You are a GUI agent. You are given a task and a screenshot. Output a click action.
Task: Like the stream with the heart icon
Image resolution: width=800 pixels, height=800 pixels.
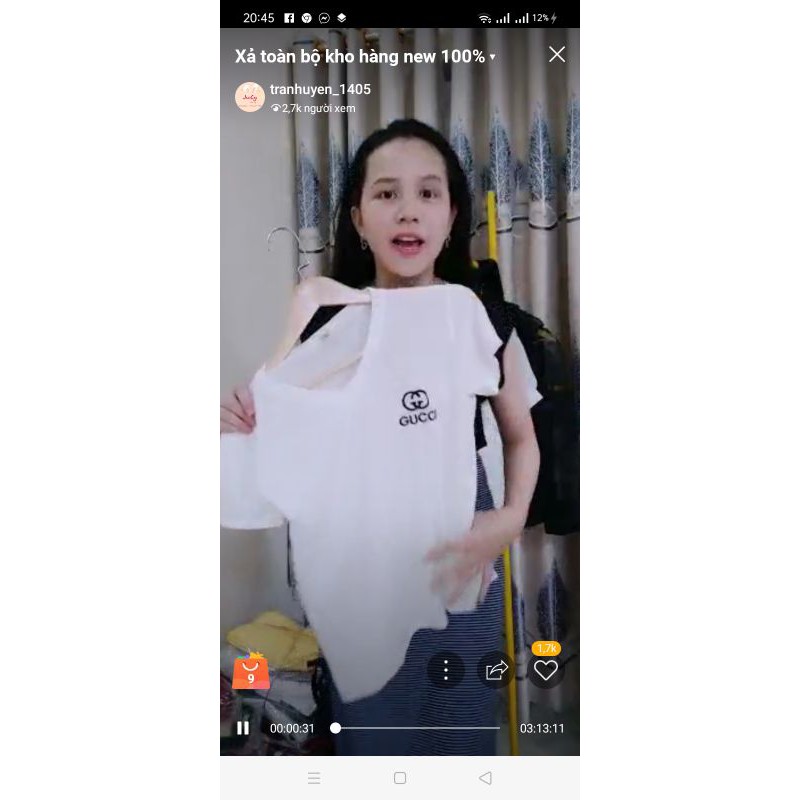546,670
